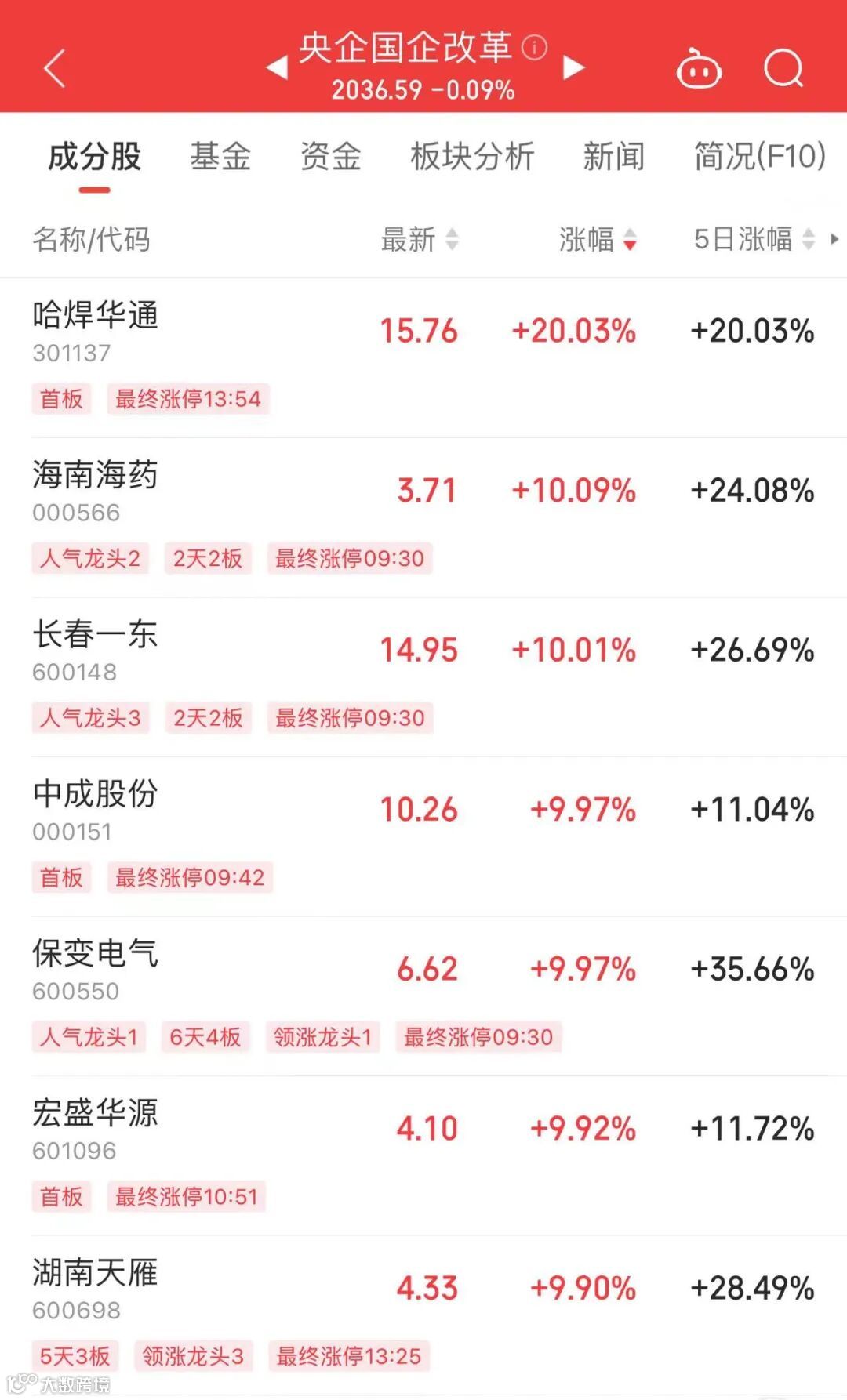847x1400 pixels.
Task: Sort the list by 涨幅
Action: (x=598, y=239)
